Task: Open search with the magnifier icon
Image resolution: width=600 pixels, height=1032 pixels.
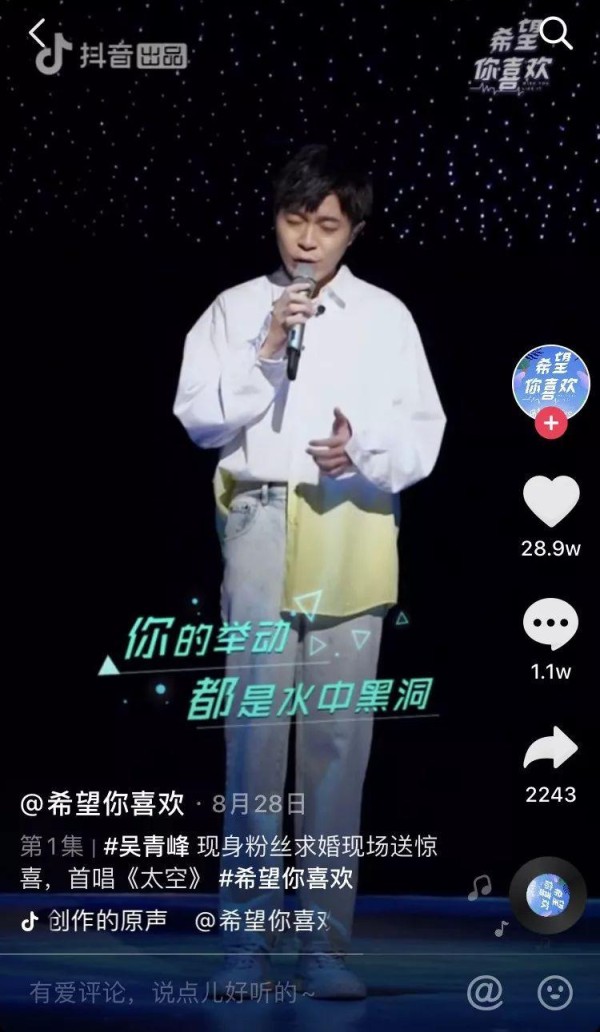Action: click(556, 34)
